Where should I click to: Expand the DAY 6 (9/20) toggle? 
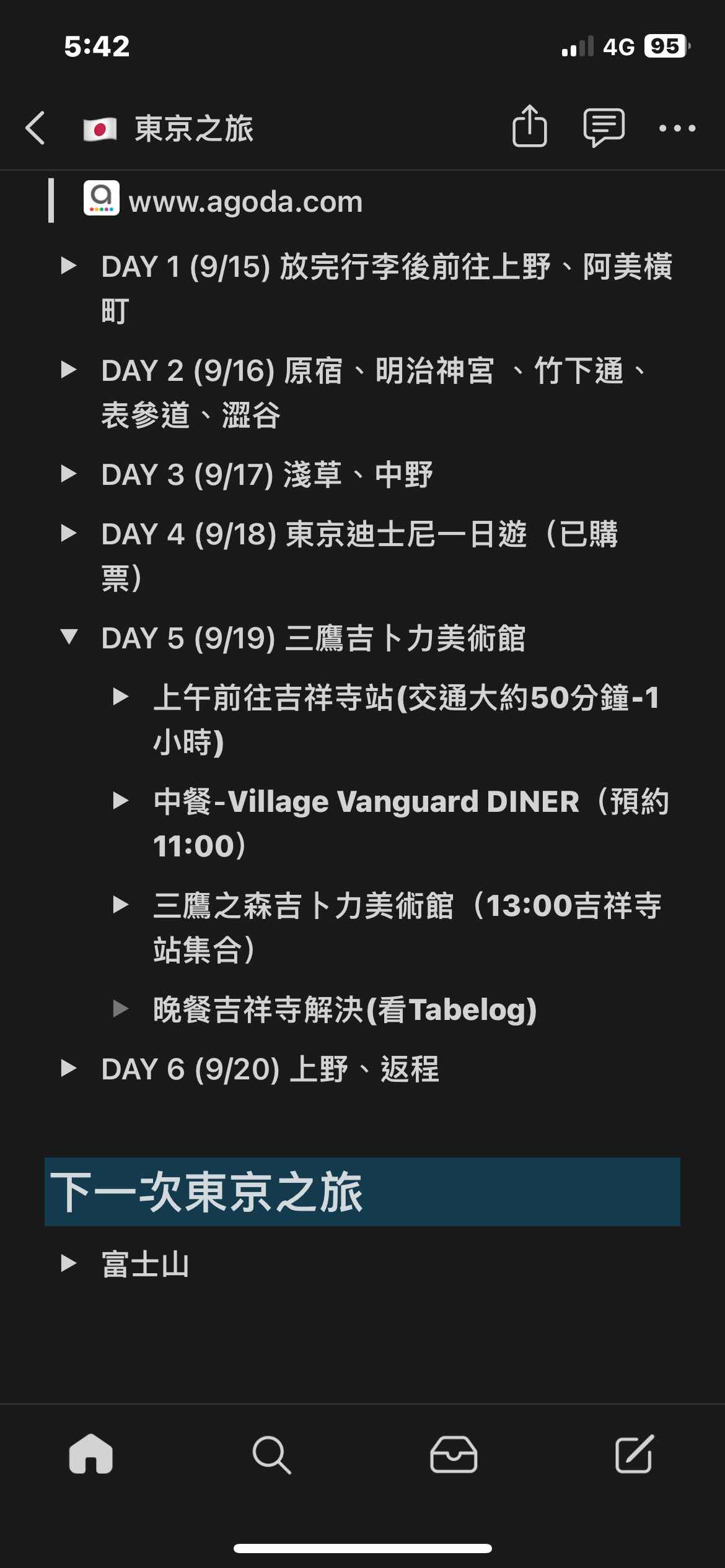click(69, 1069)
